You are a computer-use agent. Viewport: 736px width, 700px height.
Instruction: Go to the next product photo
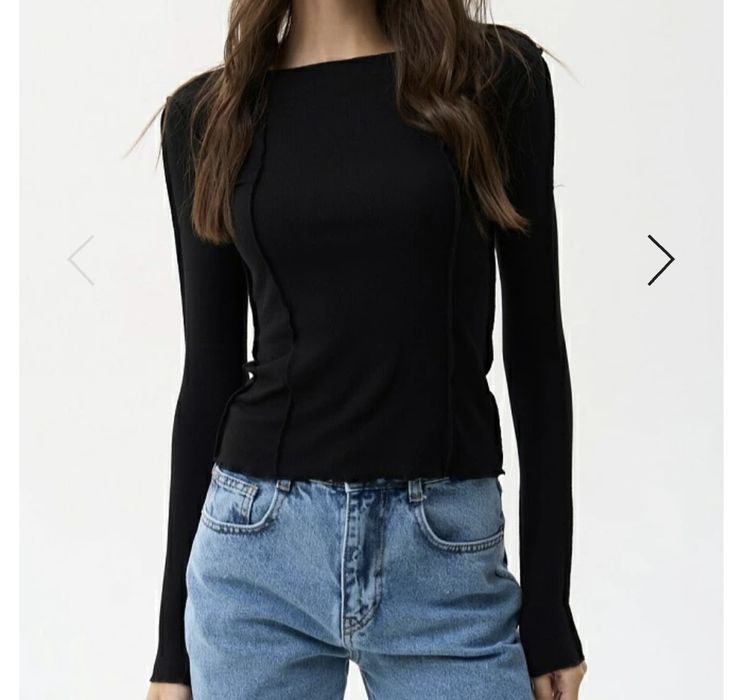click(x=660, y=260)
